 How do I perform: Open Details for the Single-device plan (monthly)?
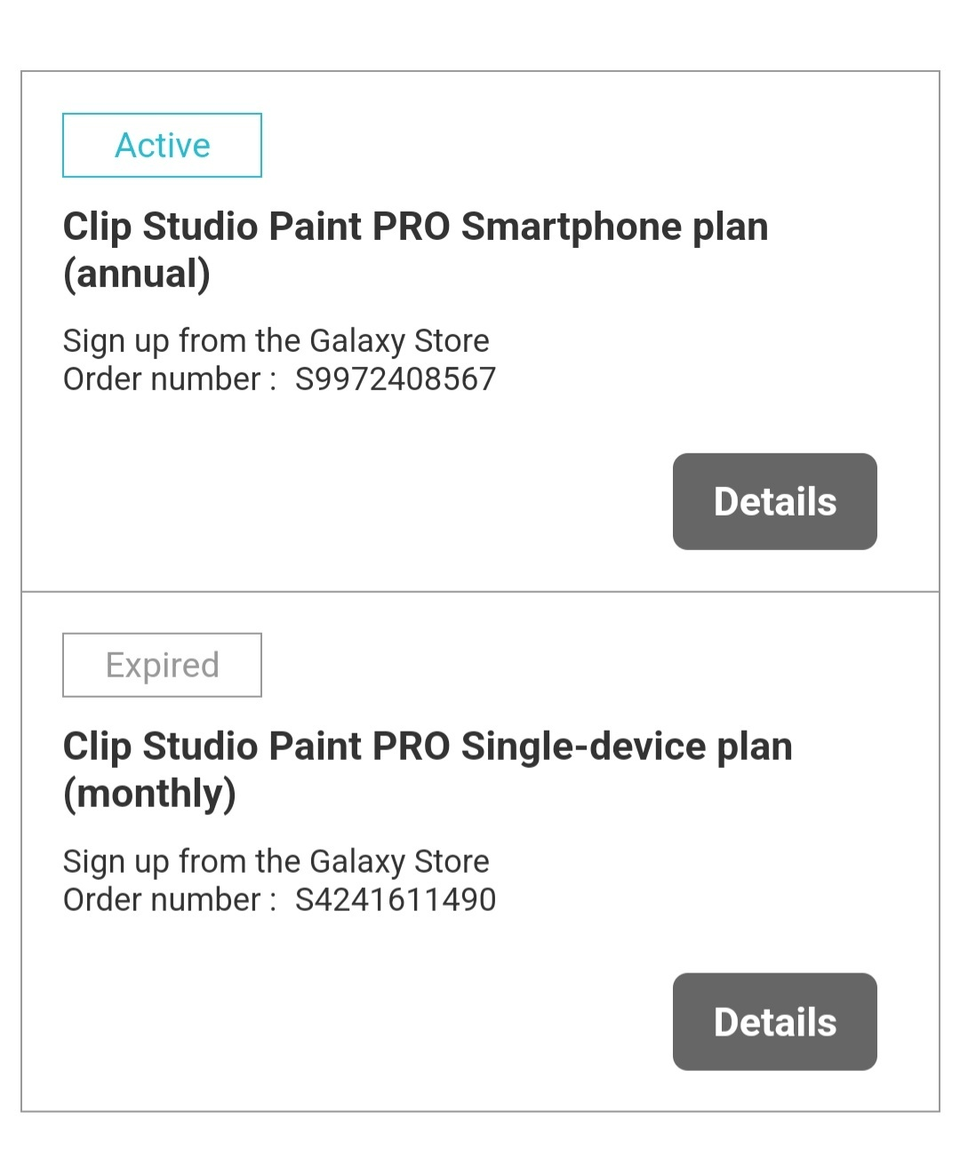(x=775, y=1022)
